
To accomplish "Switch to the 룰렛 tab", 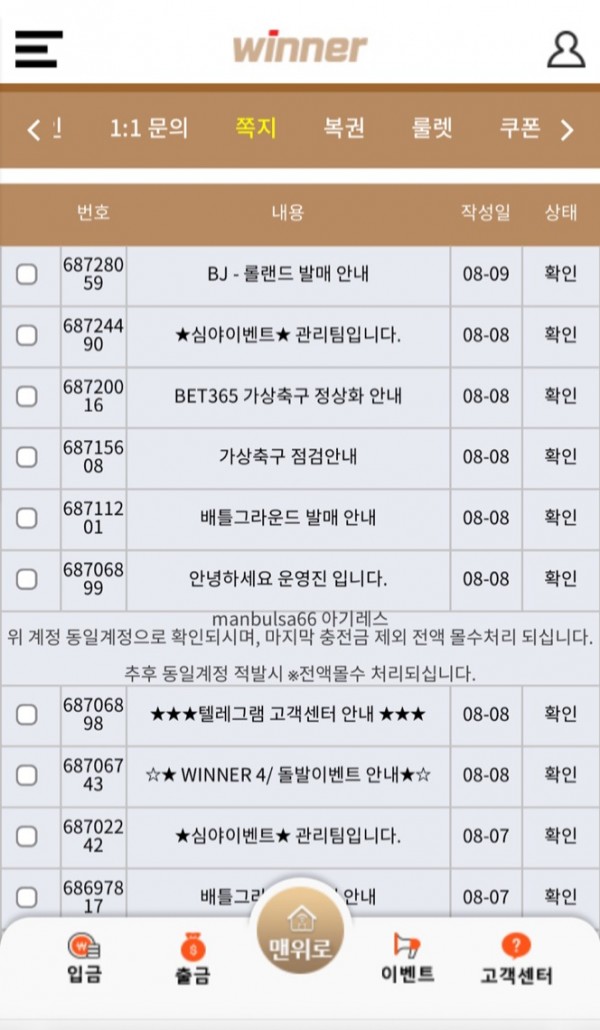I will pos(432,128).
